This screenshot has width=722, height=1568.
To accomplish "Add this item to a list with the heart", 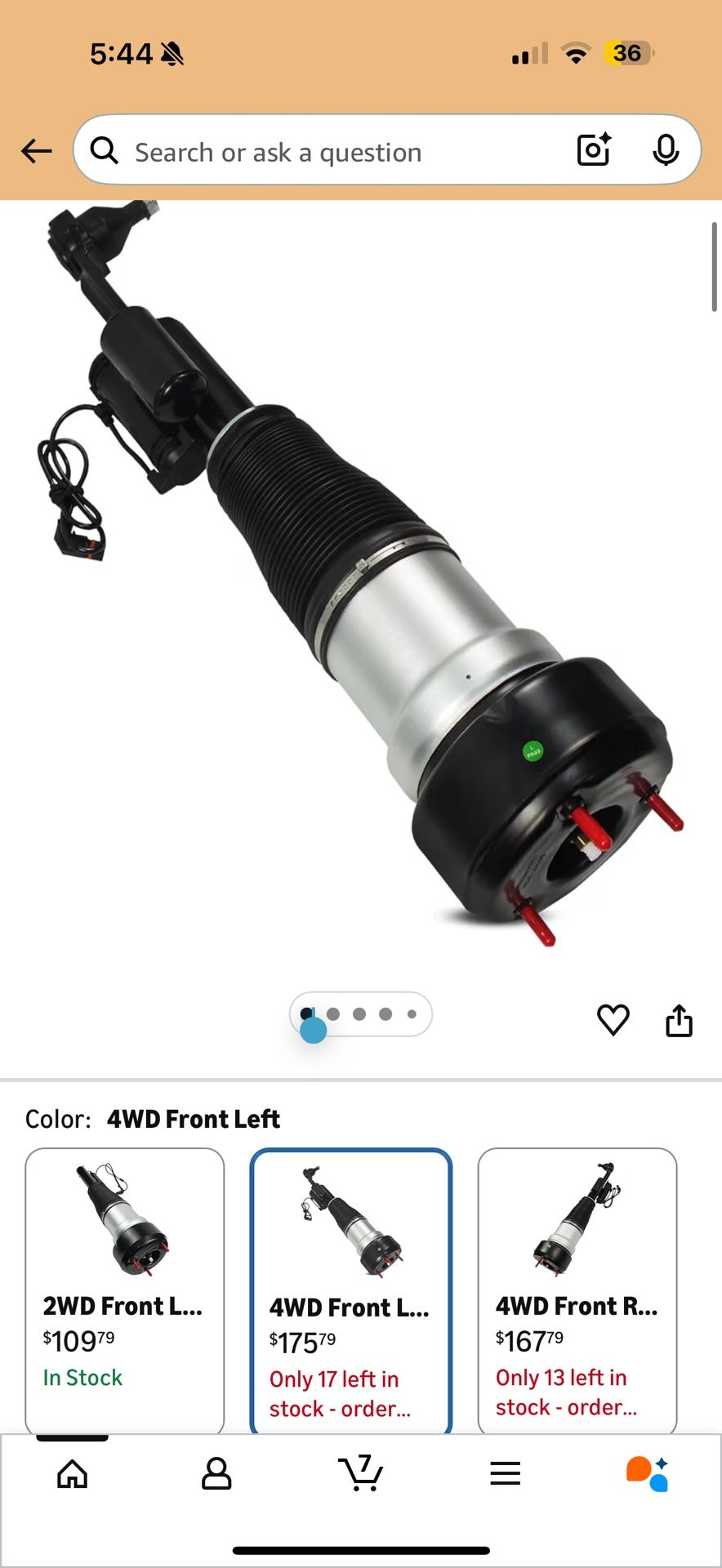I will pos(613,1020).
